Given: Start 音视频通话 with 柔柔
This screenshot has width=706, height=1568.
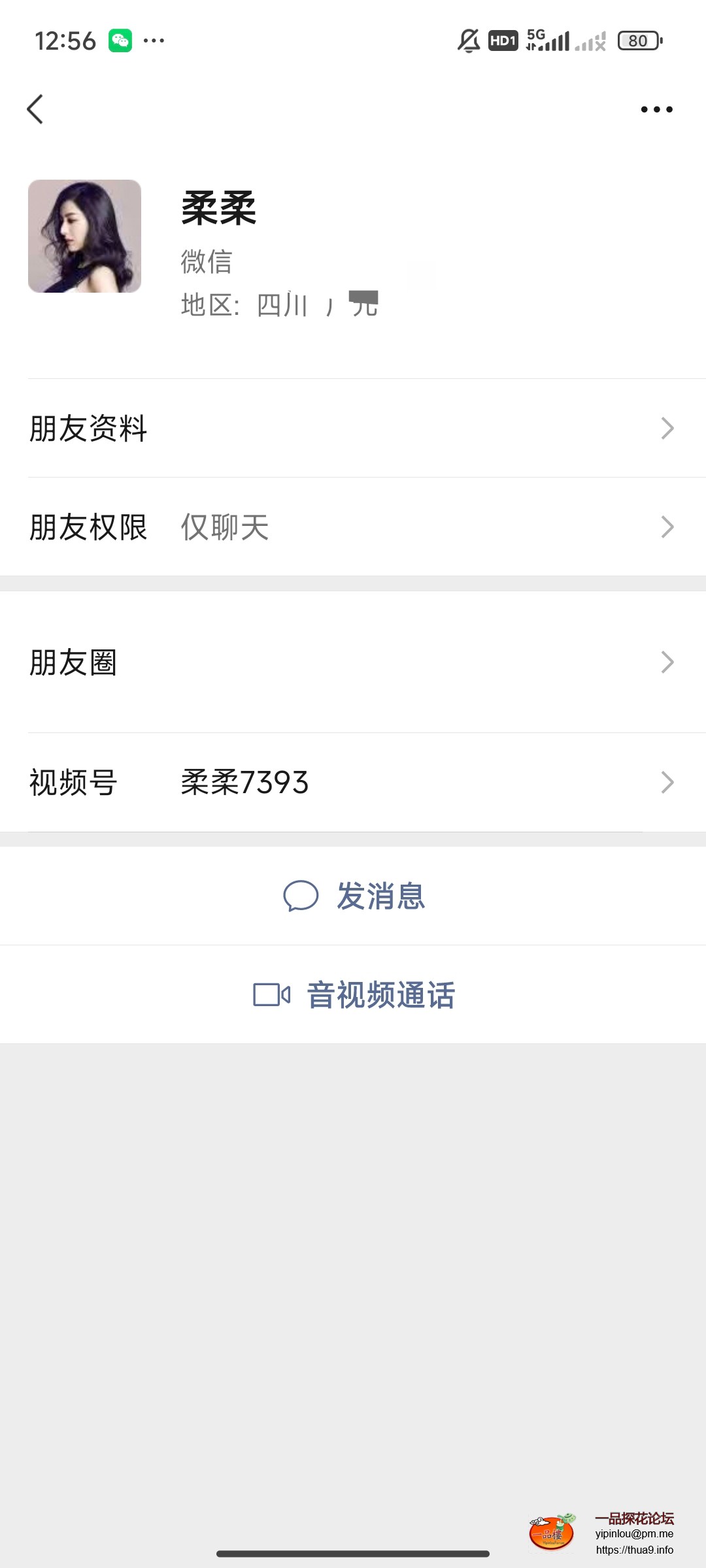Looking at the screenshot, I should (x=354, y=995).
